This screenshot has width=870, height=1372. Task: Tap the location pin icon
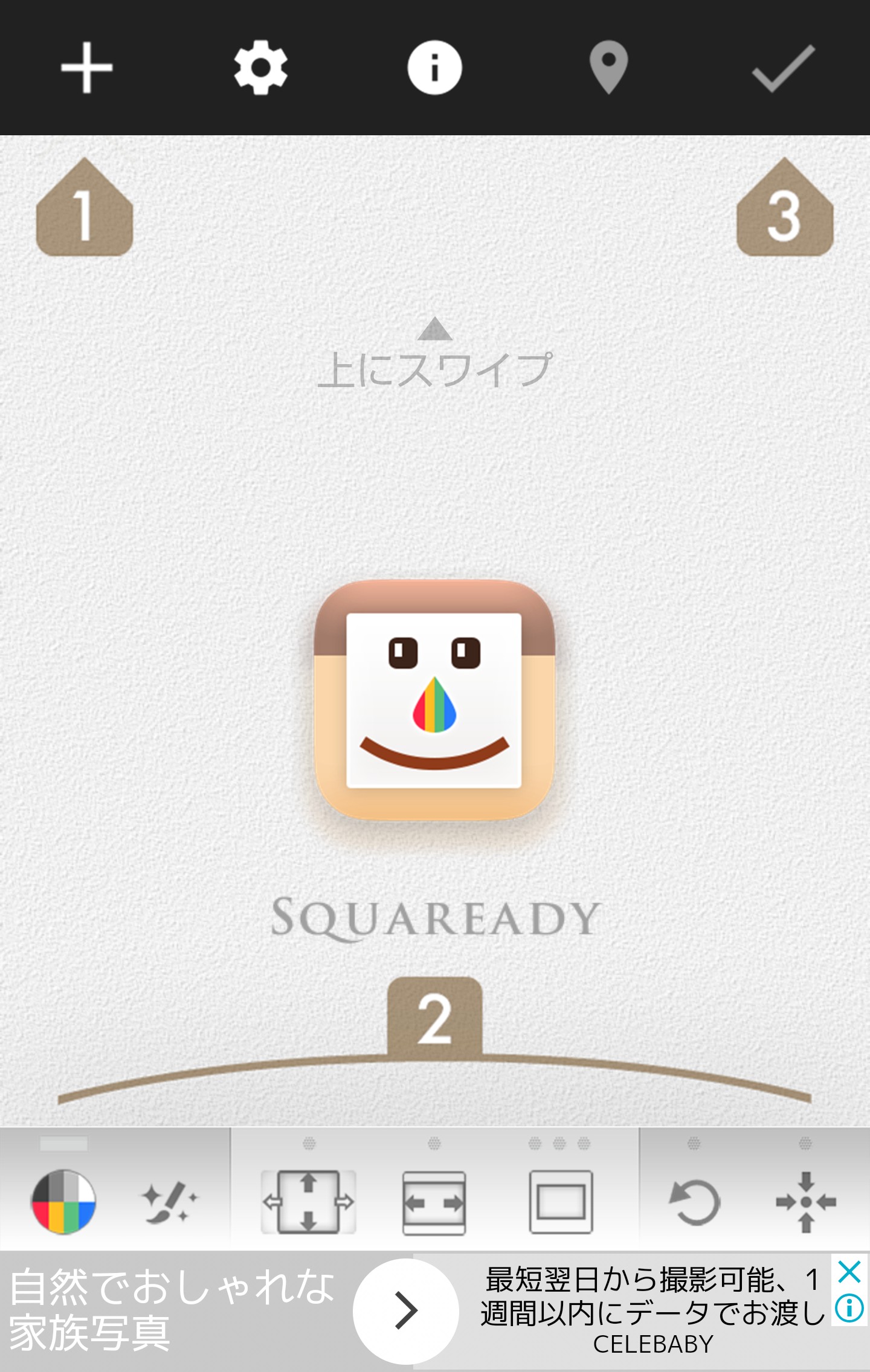coord(608,68)
